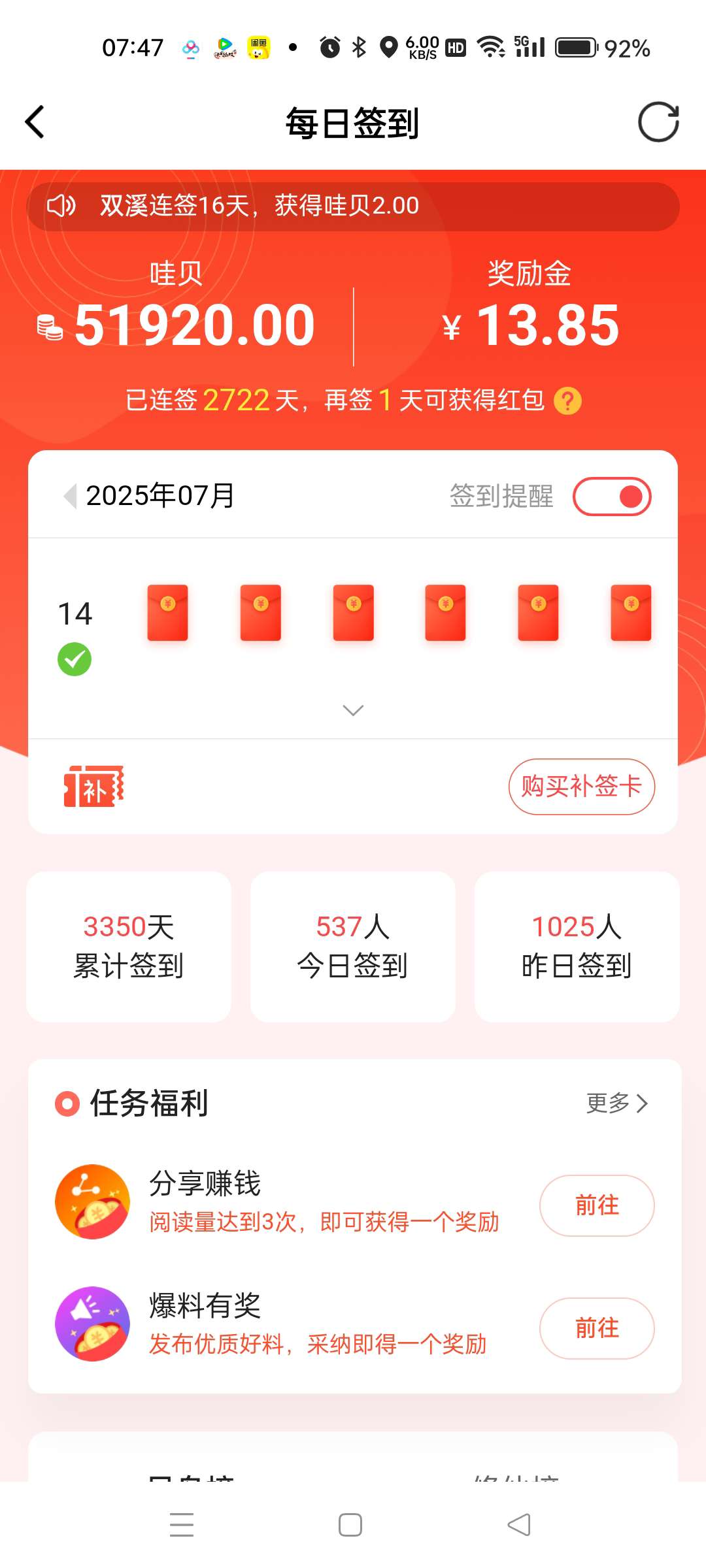The image size is (706, 1568).
Task: Open the red packet help question mark
Action: click(567, 400)
